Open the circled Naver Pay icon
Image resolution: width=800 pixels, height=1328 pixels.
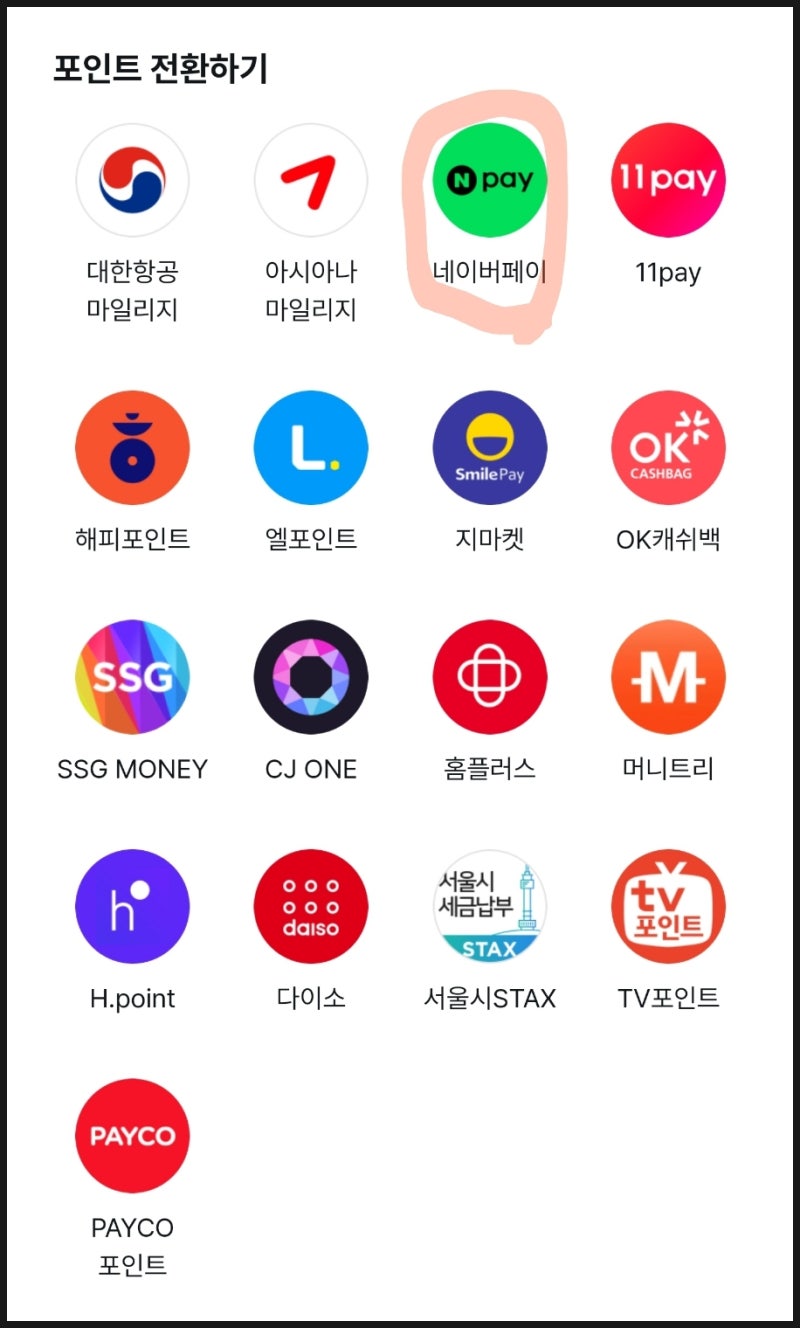point(489,180)
